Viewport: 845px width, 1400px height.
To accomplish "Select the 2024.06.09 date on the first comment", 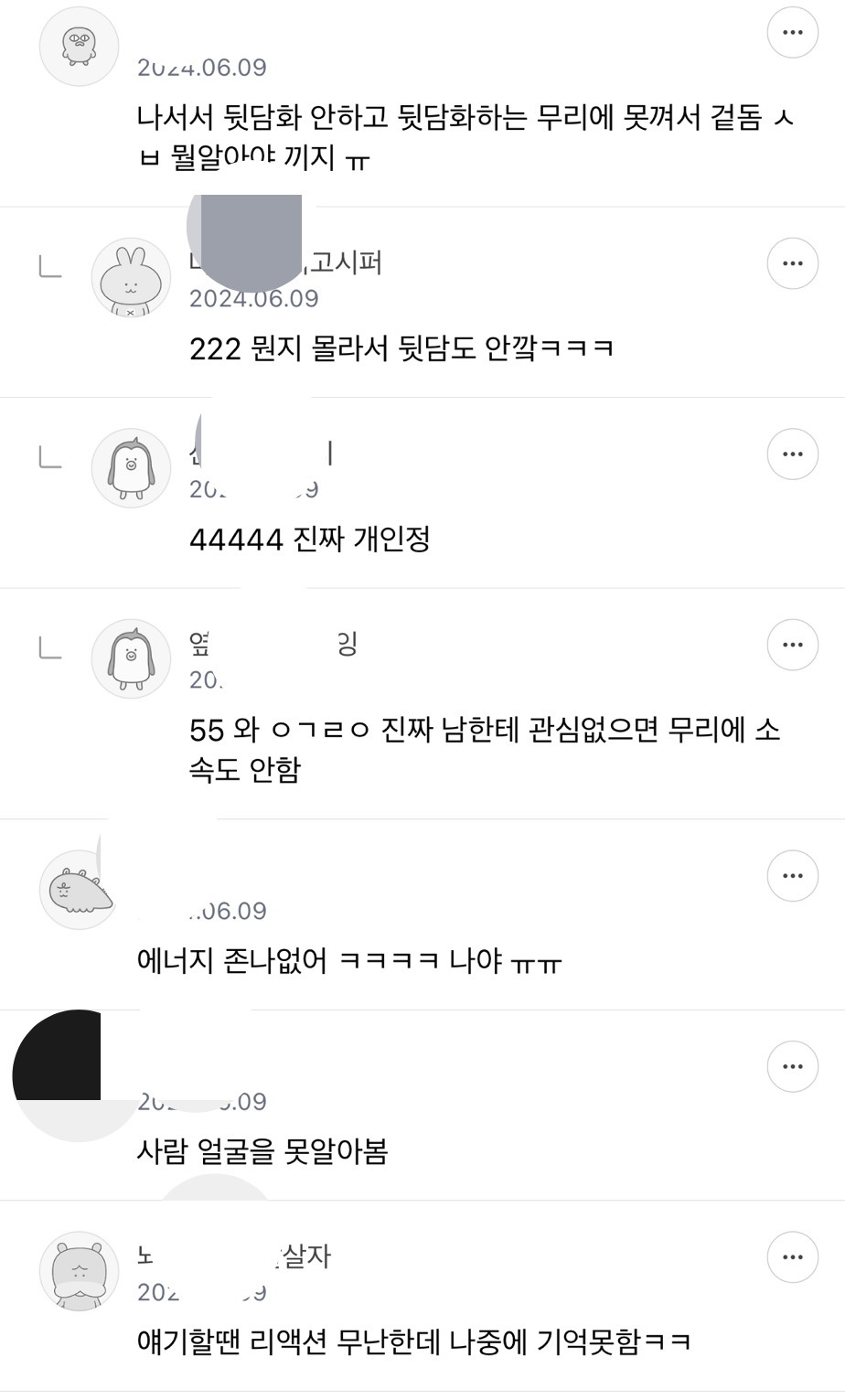I will click(208, 66).
